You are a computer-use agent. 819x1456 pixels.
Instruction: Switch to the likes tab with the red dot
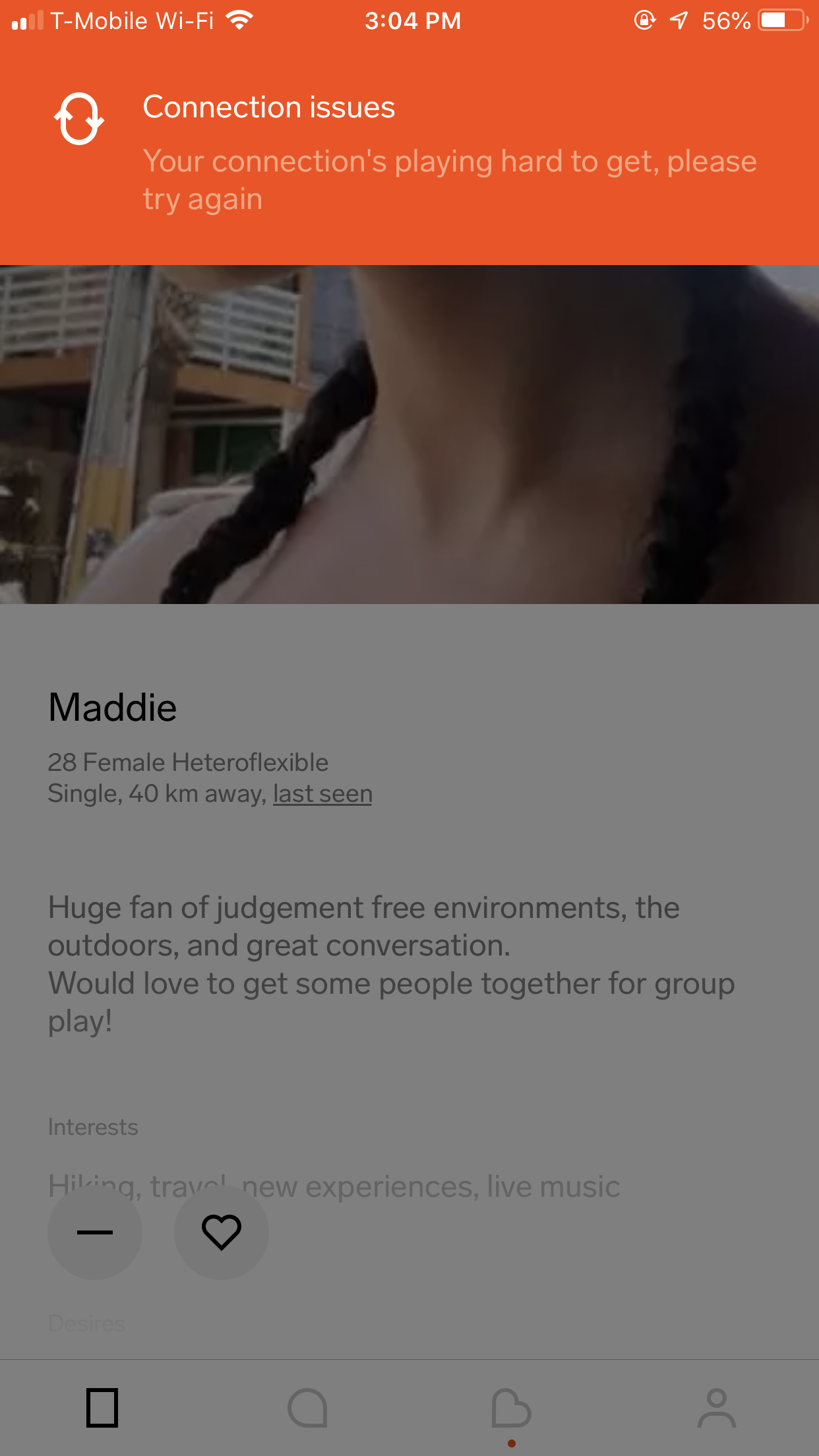click(511, 1409)
